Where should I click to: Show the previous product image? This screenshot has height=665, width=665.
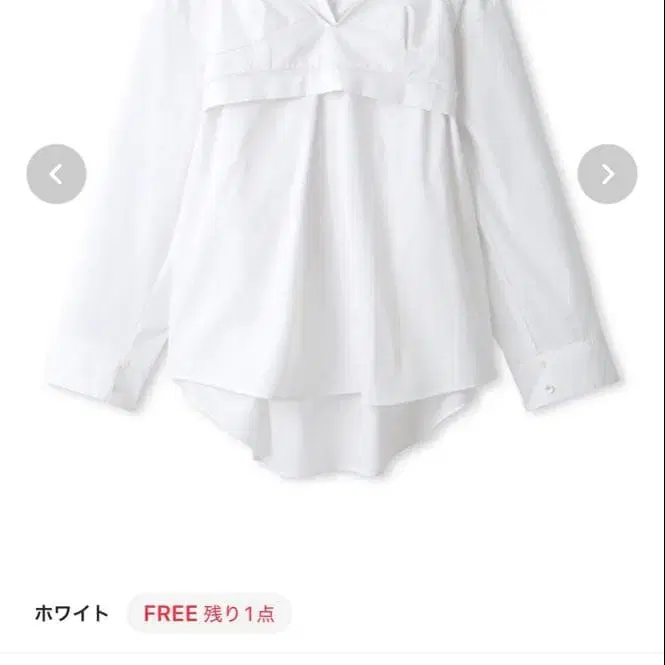click(x=56, y=175)
